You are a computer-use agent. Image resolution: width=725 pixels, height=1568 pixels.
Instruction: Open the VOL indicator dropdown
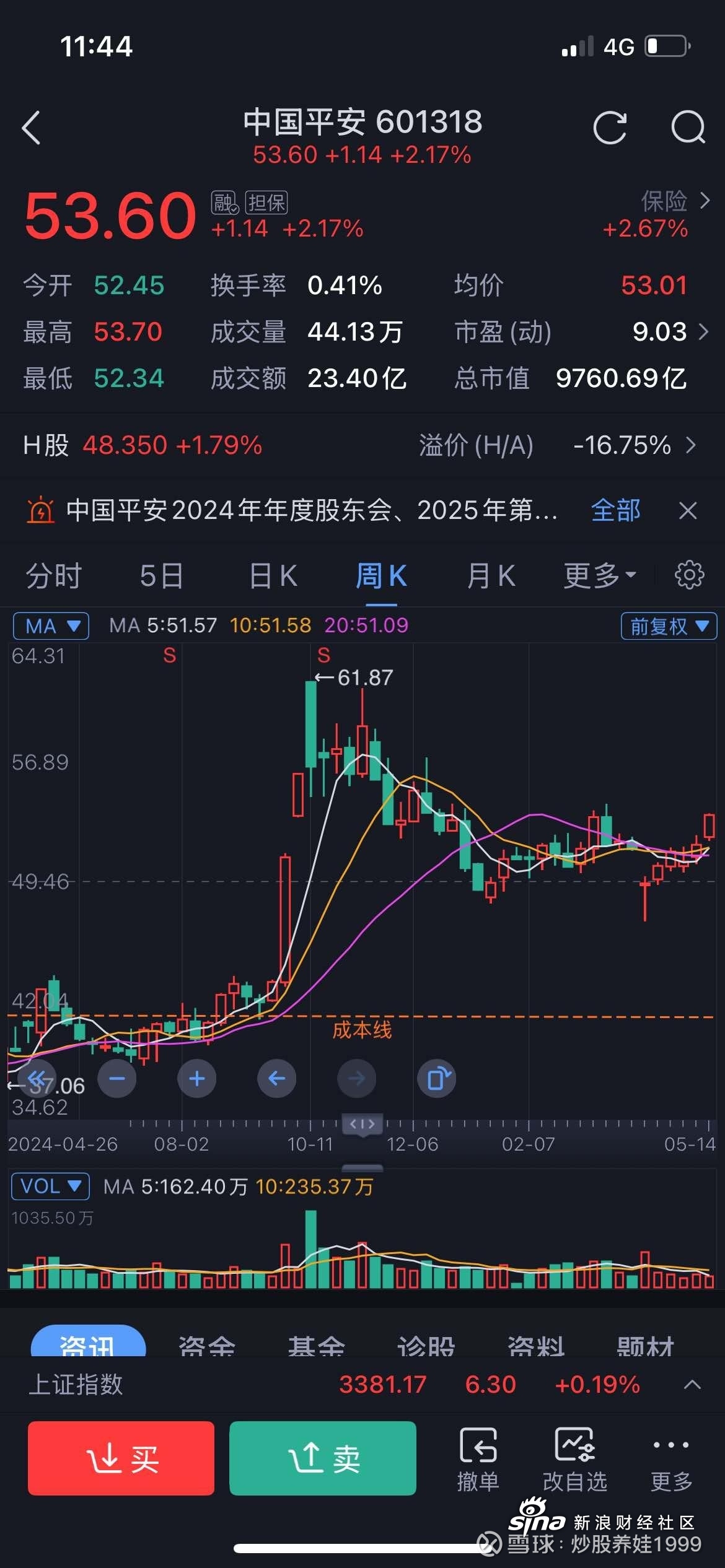point(50,1186)
